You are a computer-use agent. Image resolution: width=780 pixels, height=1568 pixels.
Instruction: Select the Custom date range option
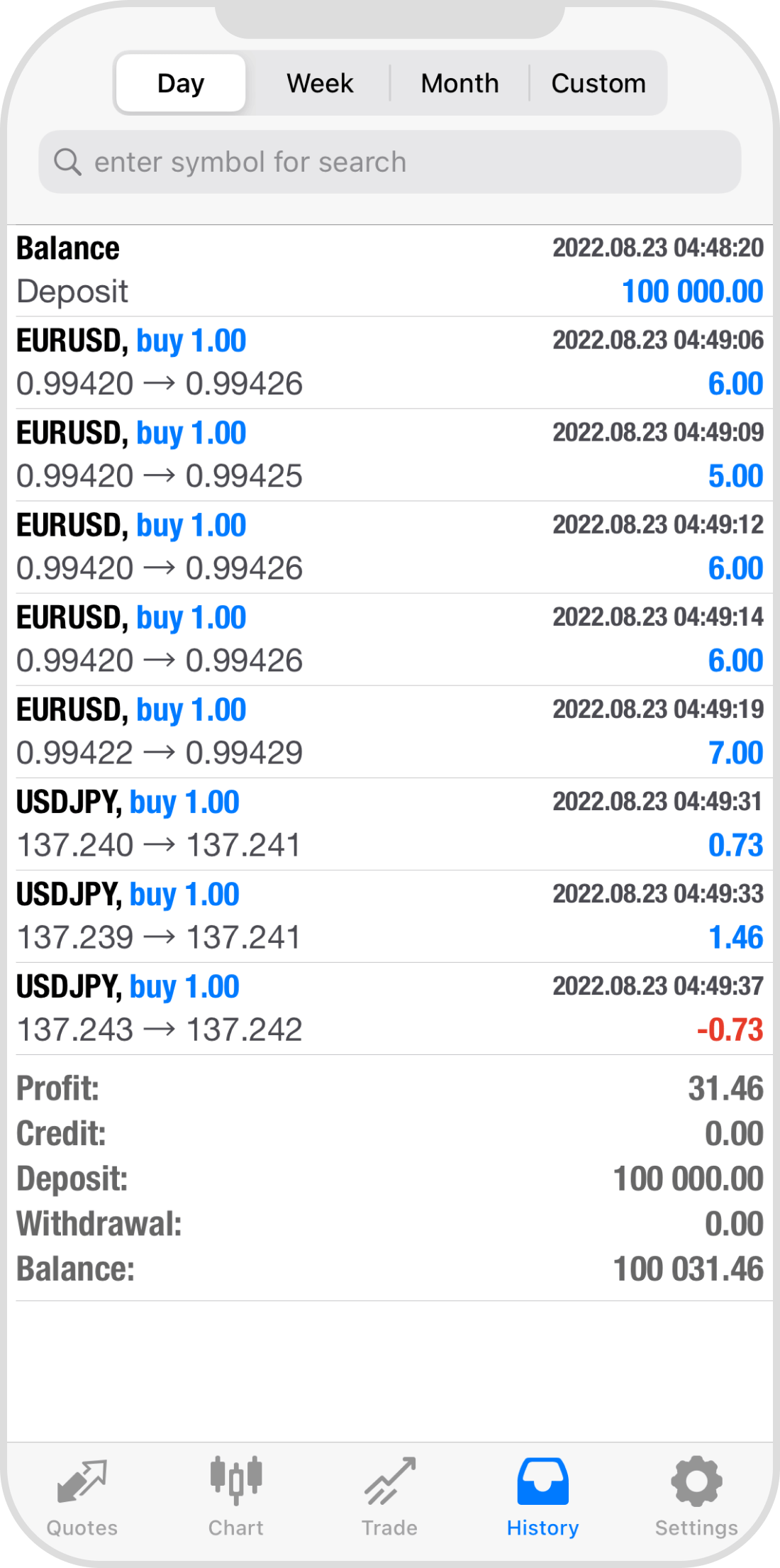[x=599, y=83]
